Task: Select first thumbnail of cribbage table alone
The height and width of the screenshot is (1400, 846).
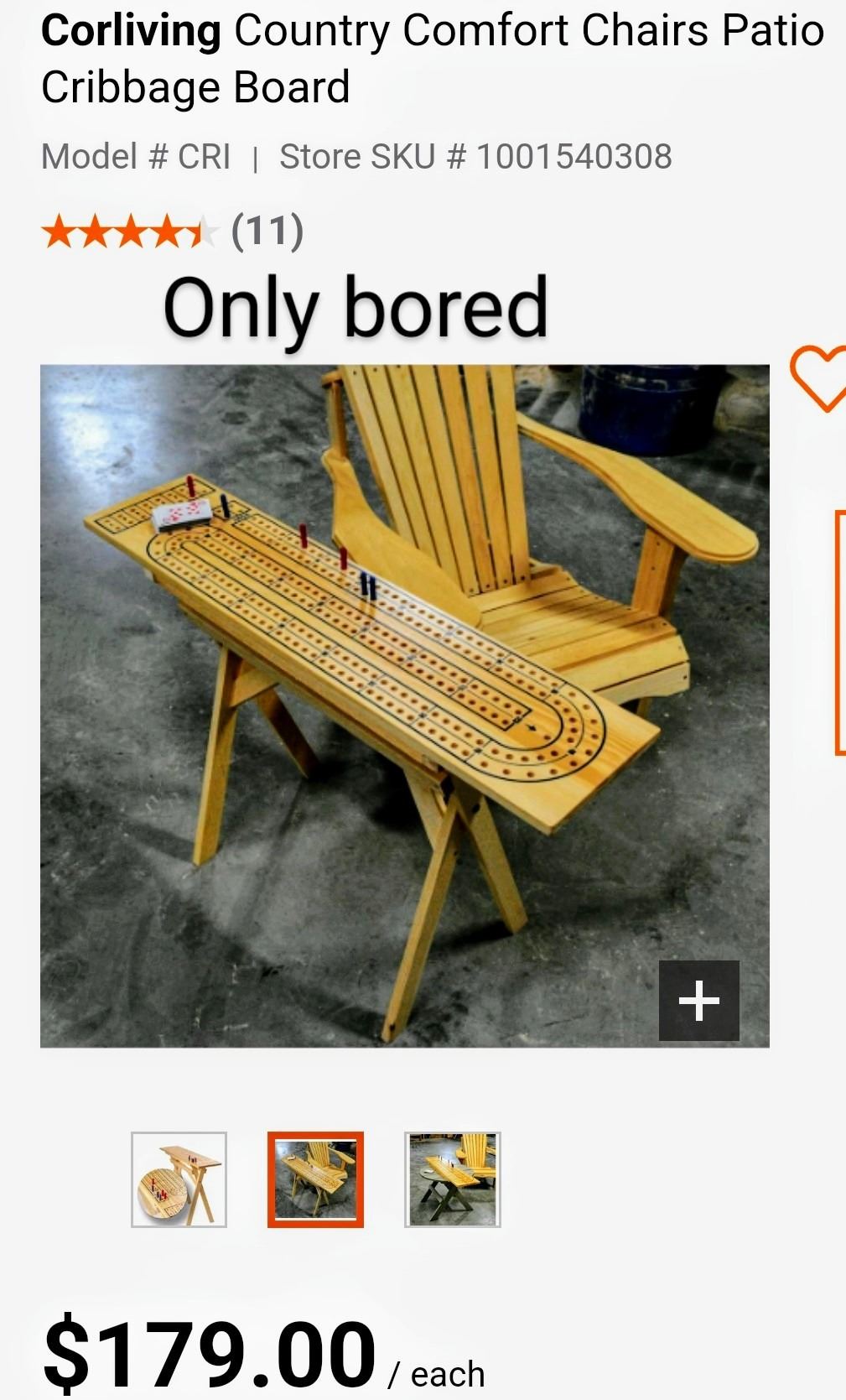Action: tap(179, 1179)
